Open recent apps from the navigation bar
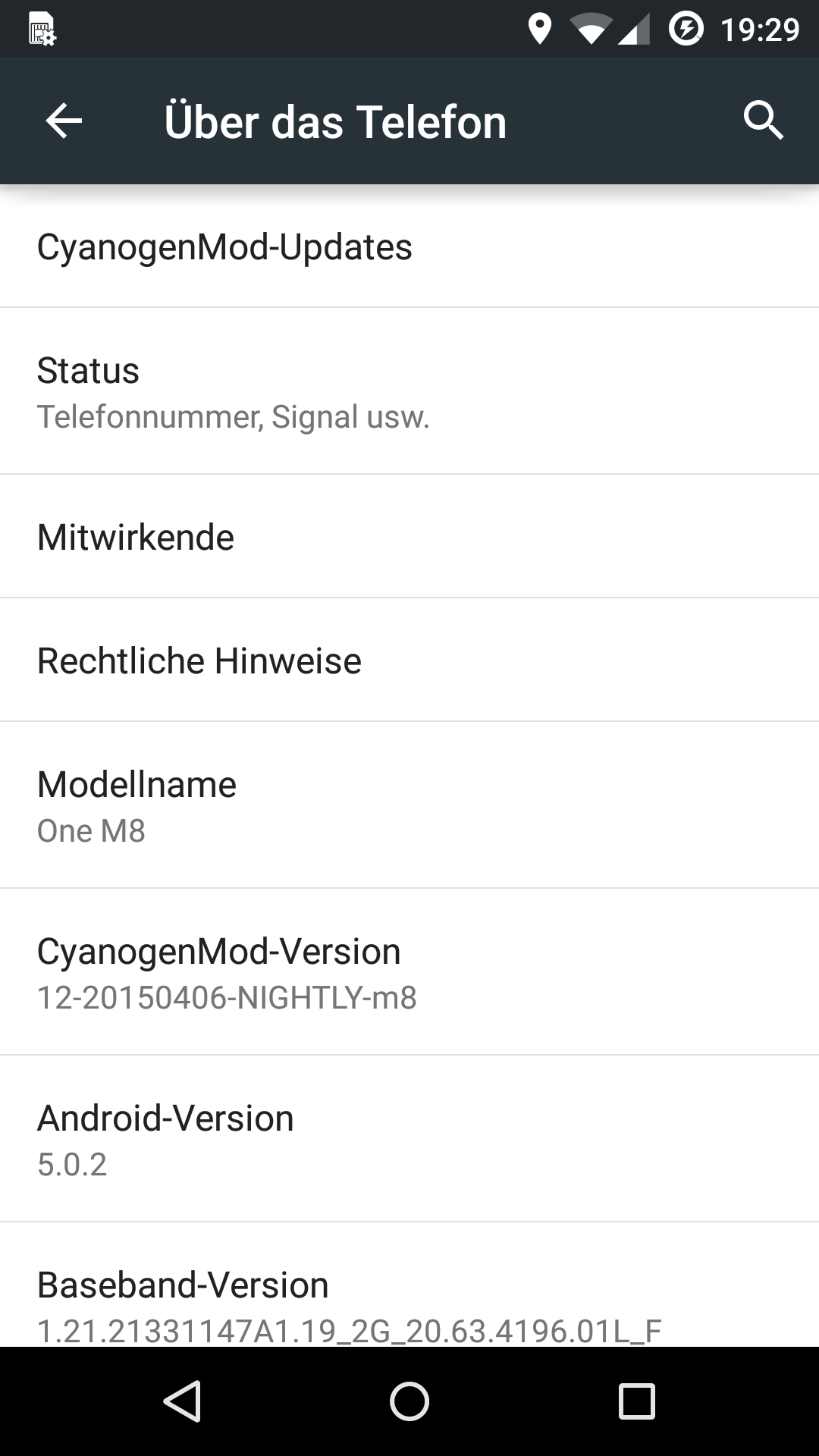Image resolution: width=819 pixels, height=1456 pixels. [x=637, y=1401]
